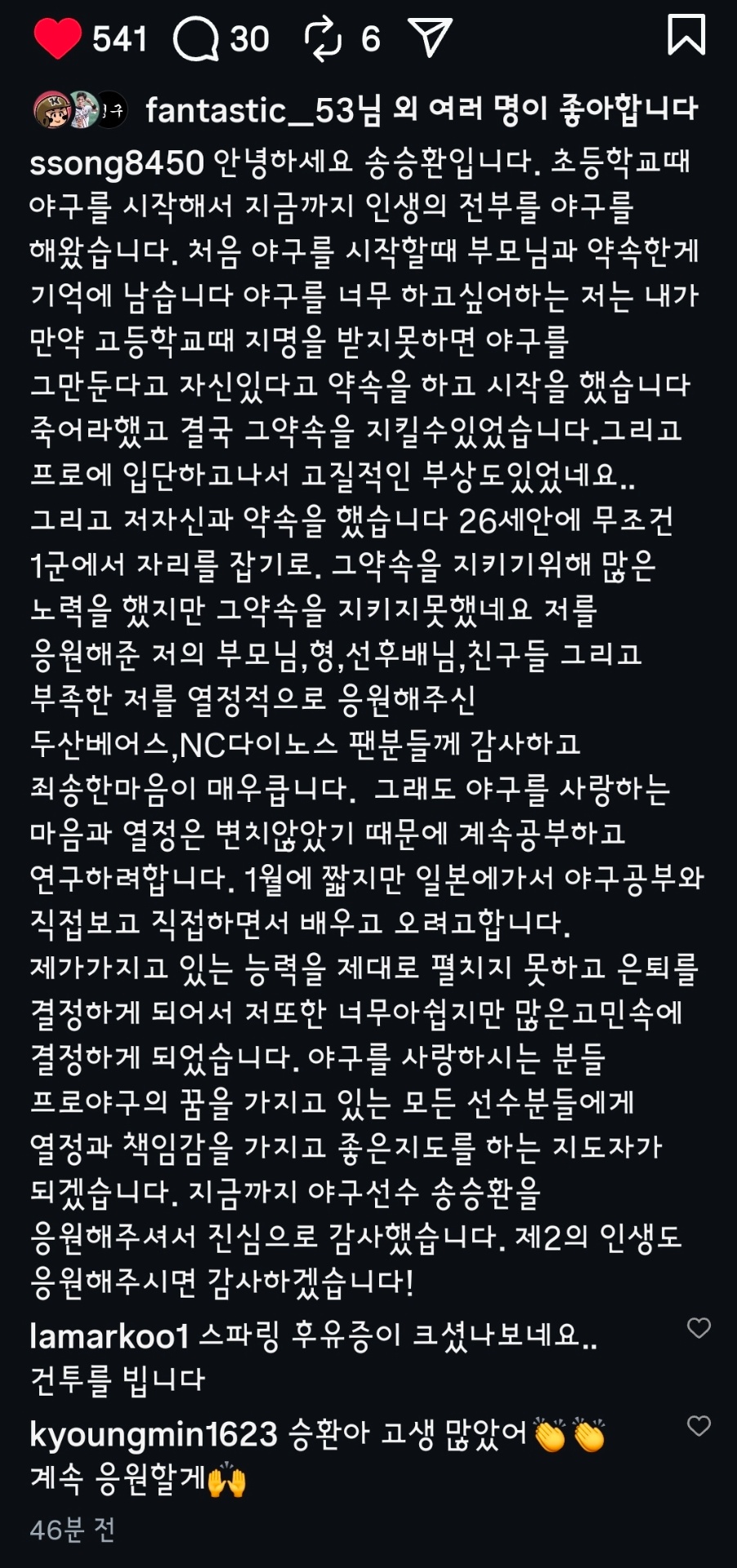
Task: Open kyoungmin1623's profile
Action: 154,1434
